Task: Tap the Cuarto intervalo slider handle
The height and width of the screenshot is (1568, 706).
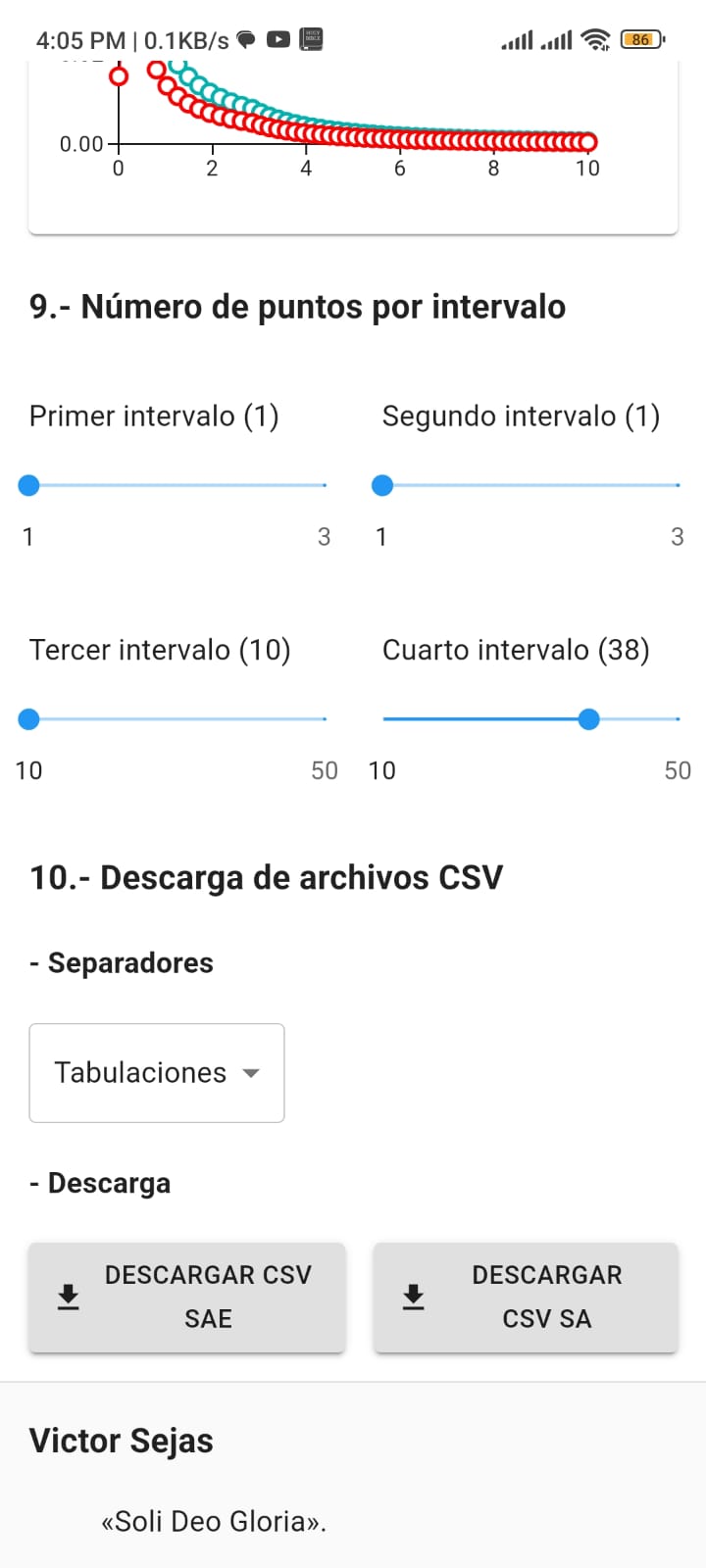Action: click(588, 719)
